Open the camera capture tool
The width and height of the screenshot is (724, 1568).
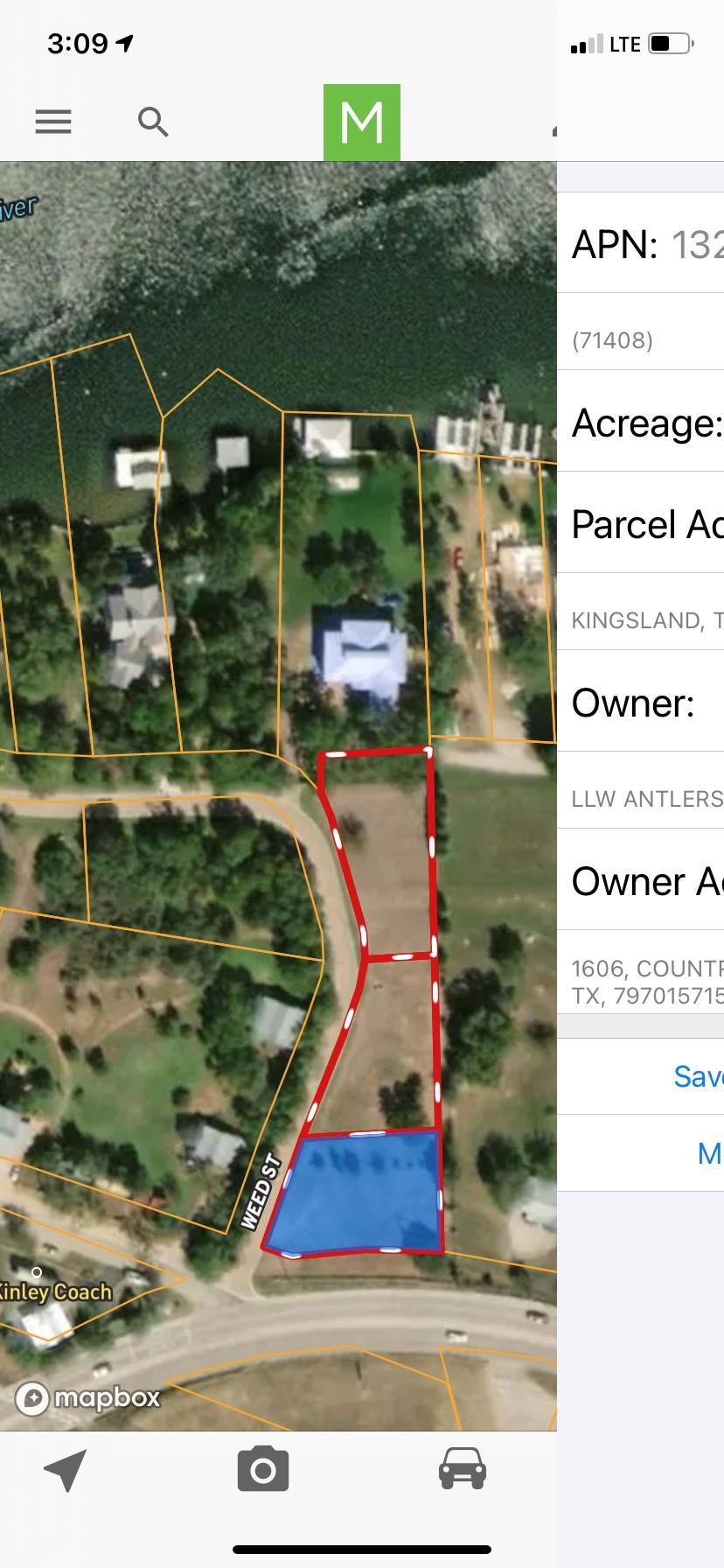point(262,1469)
